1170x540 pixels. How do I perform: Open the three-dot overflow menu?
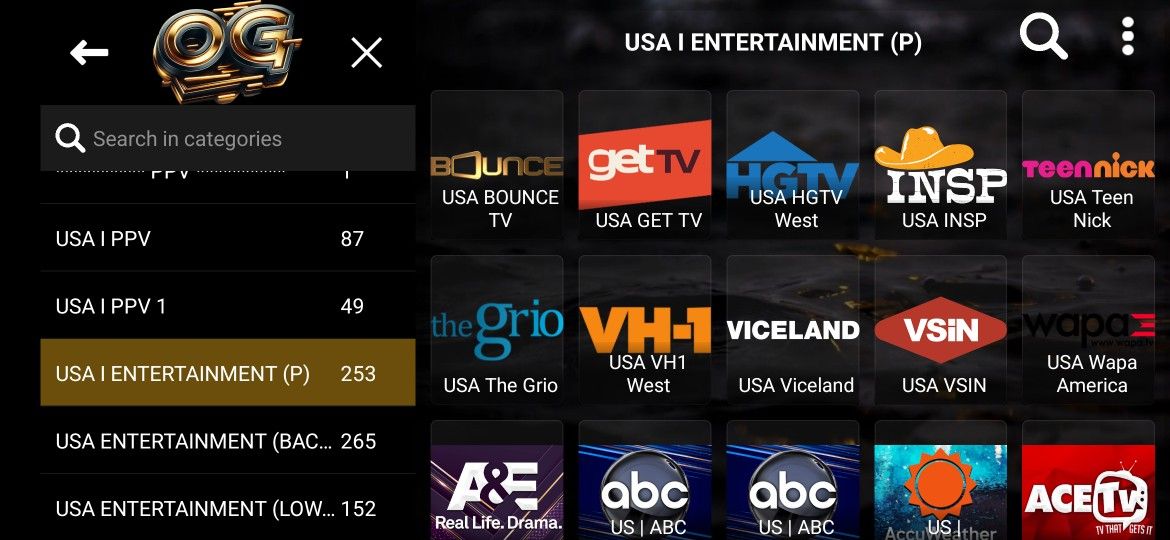click(x=1127, y=38)
